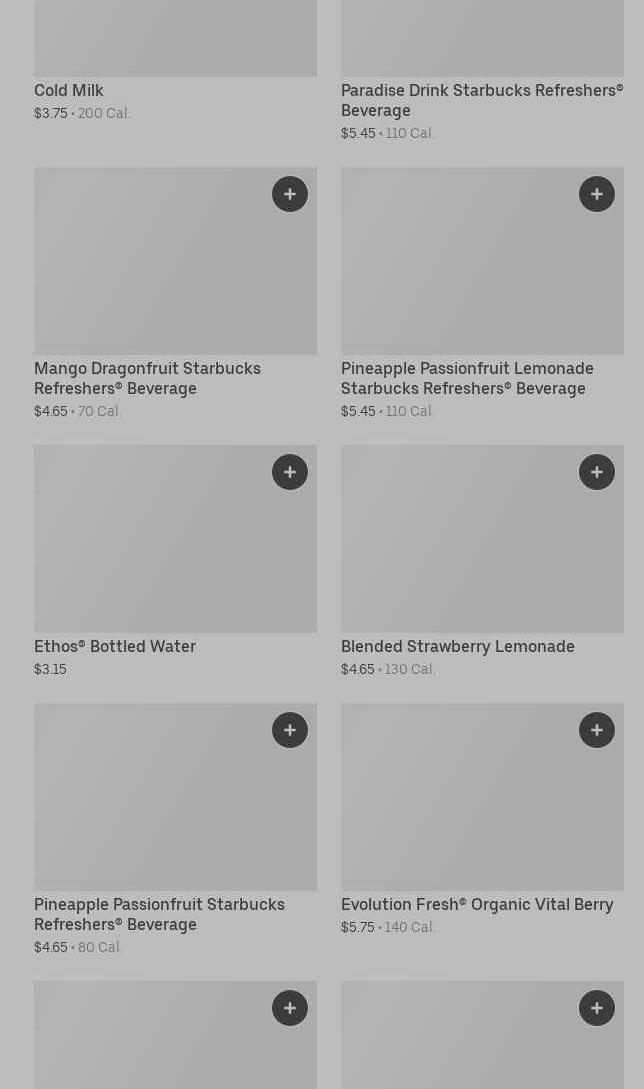Select the Blended Strawberry Lemonade card
The image size is (644, 1089).
coord(458,646)
